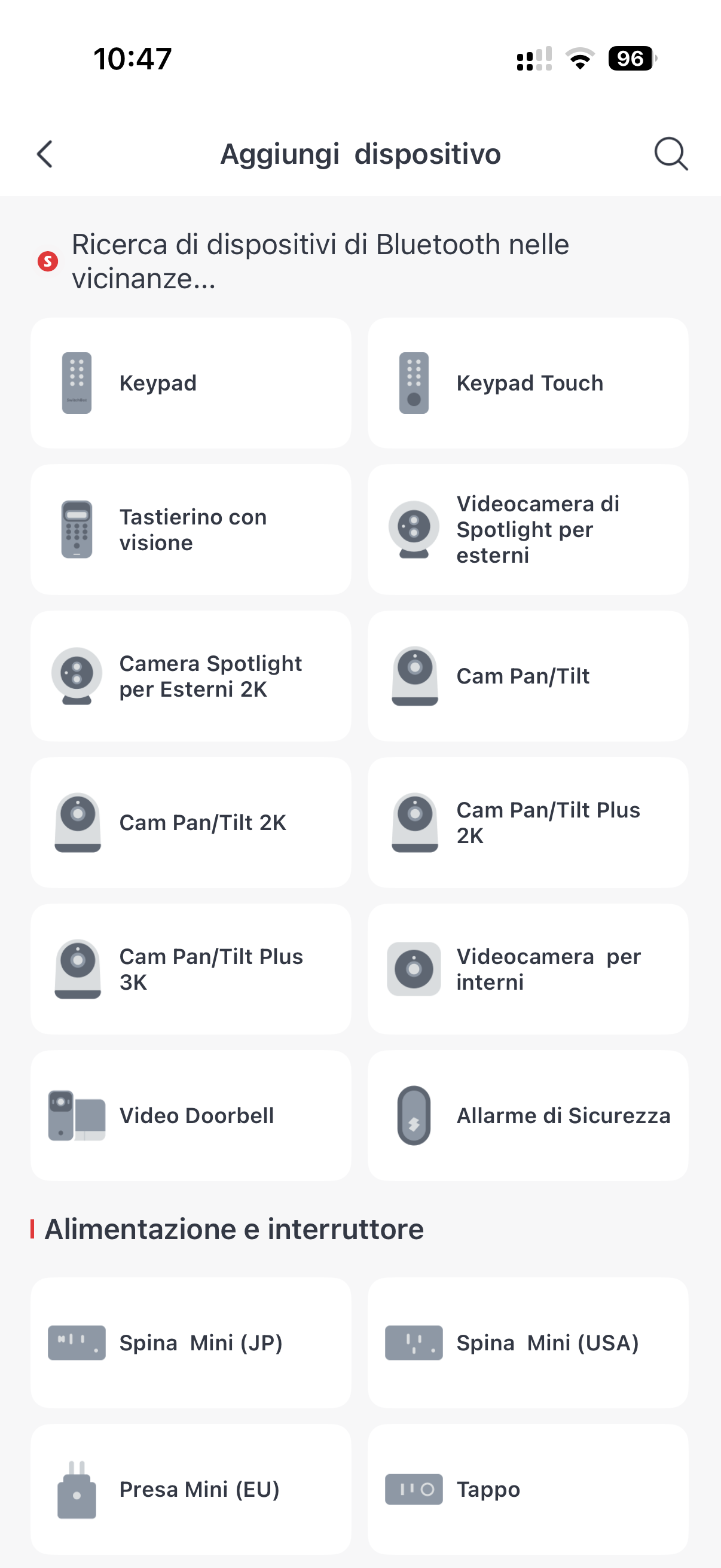Open the search magnifier icon
The width and height of the screenshot is (721, 1568).
pyautogui.click(x=671, y=154)
